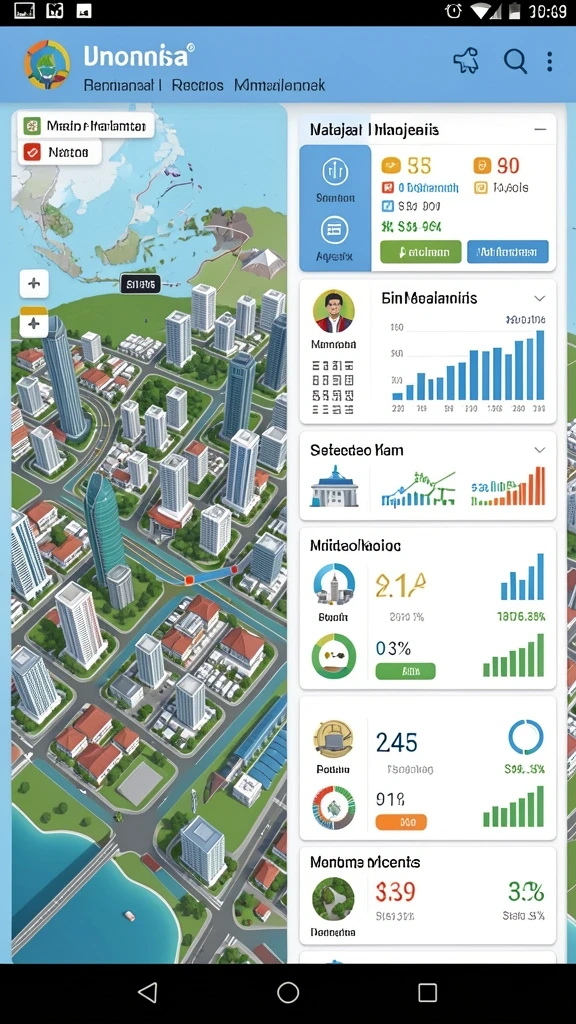576x1024 pixels.
Task: Tap the pin icon beside the search icon
Action: point(466,61)
